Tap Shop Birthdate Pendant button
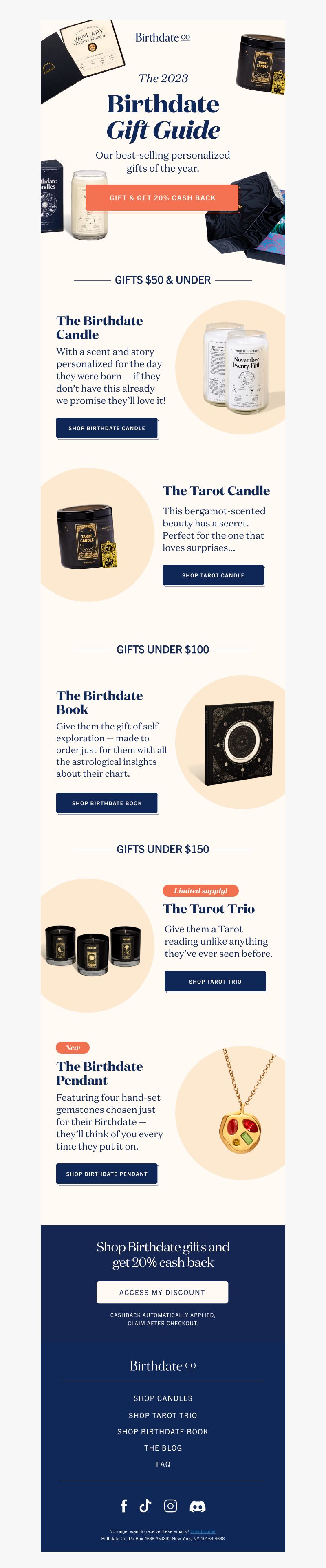The width and height of the screenshot is (326, 1568). tap(107, 1174)
